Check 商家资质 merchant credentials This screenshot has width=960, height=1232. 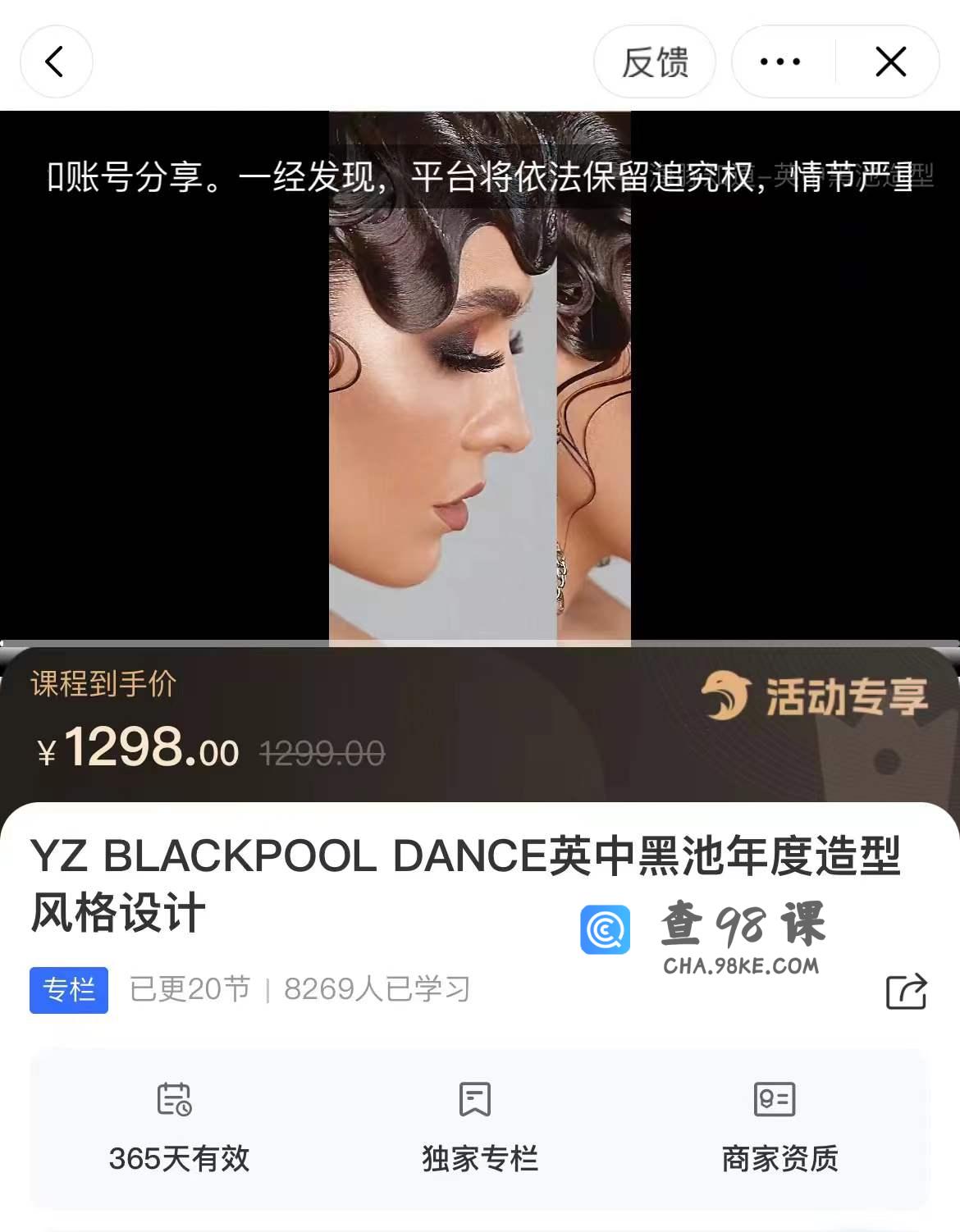[x=779, y=1128]
